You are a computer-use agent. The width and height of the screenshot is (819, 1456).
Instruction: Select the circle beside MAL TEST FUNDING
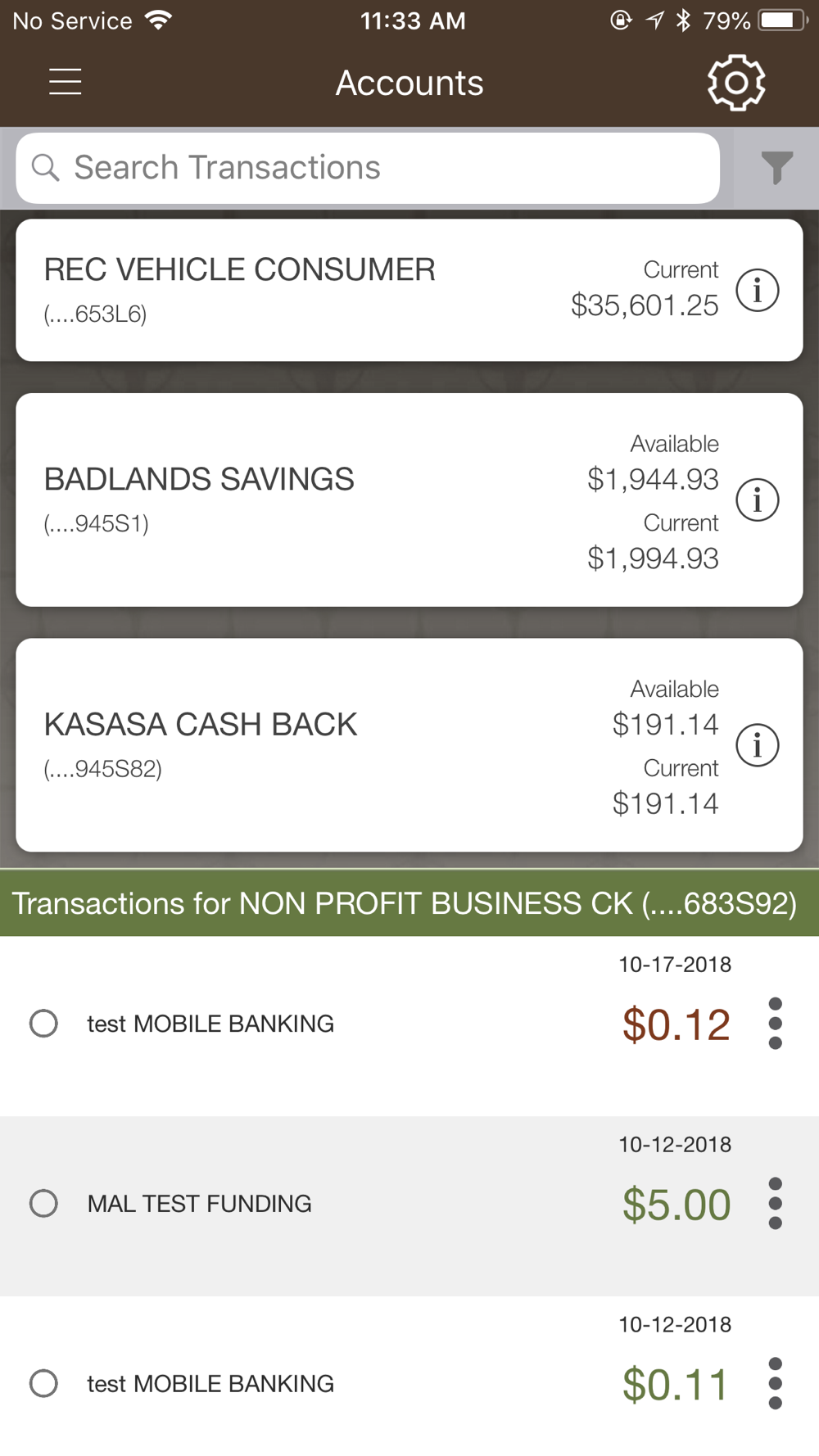point(43,1203)
